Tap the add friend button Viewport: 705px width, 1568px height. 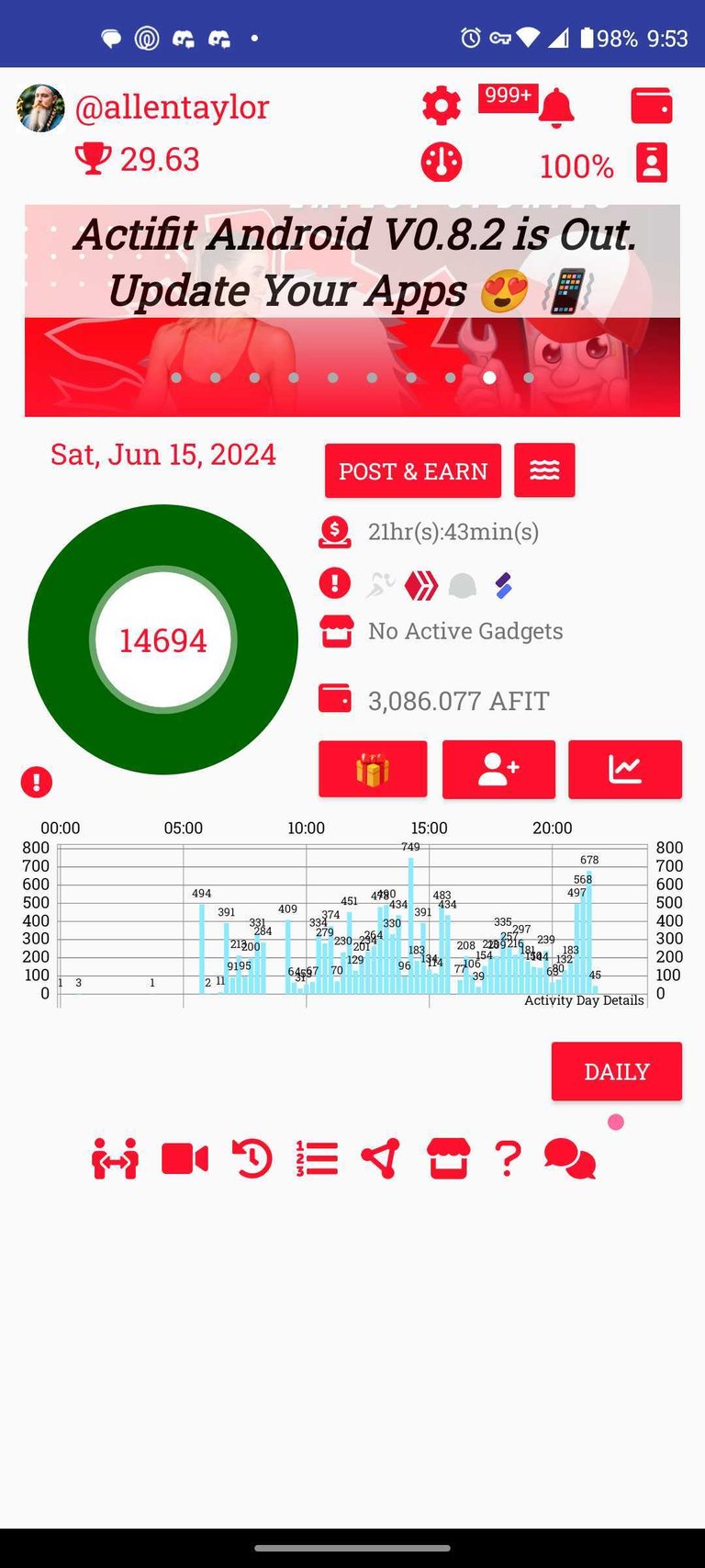coord(498,769)
